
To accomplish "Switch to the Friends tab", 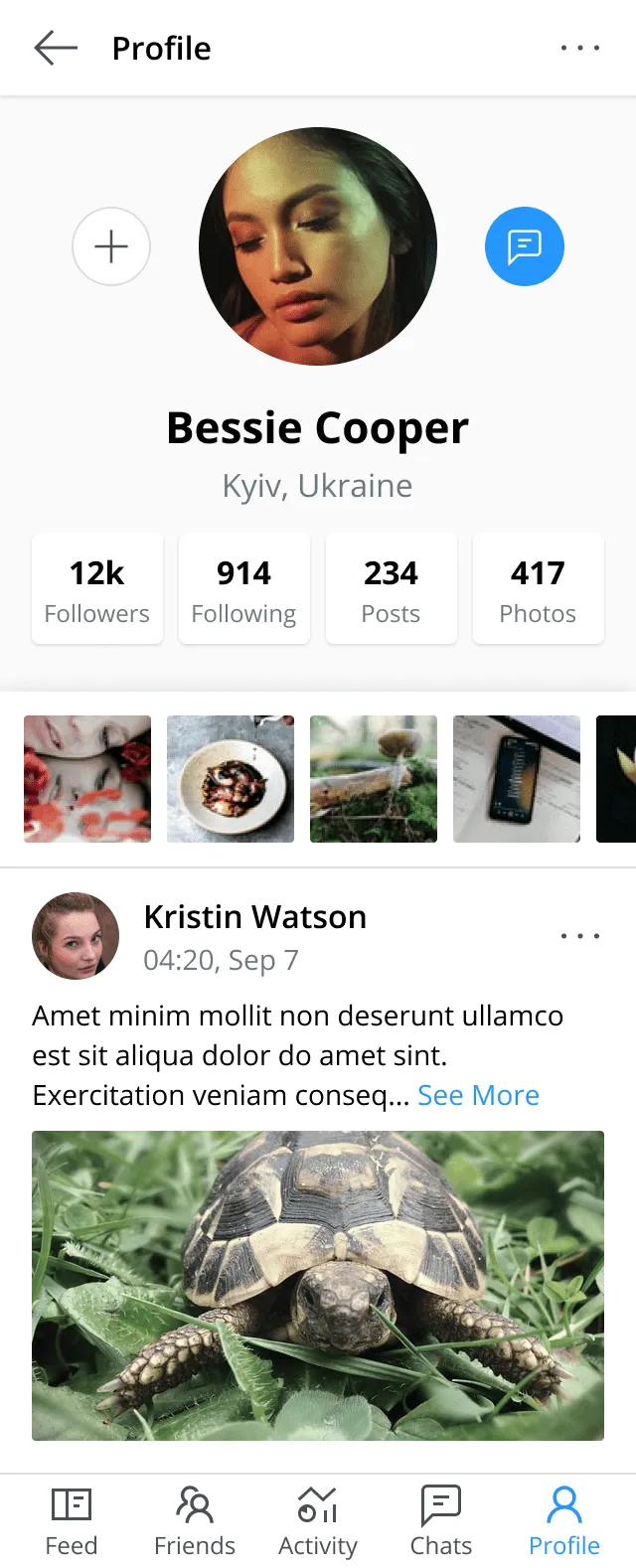I will (x=195, y=1520).
